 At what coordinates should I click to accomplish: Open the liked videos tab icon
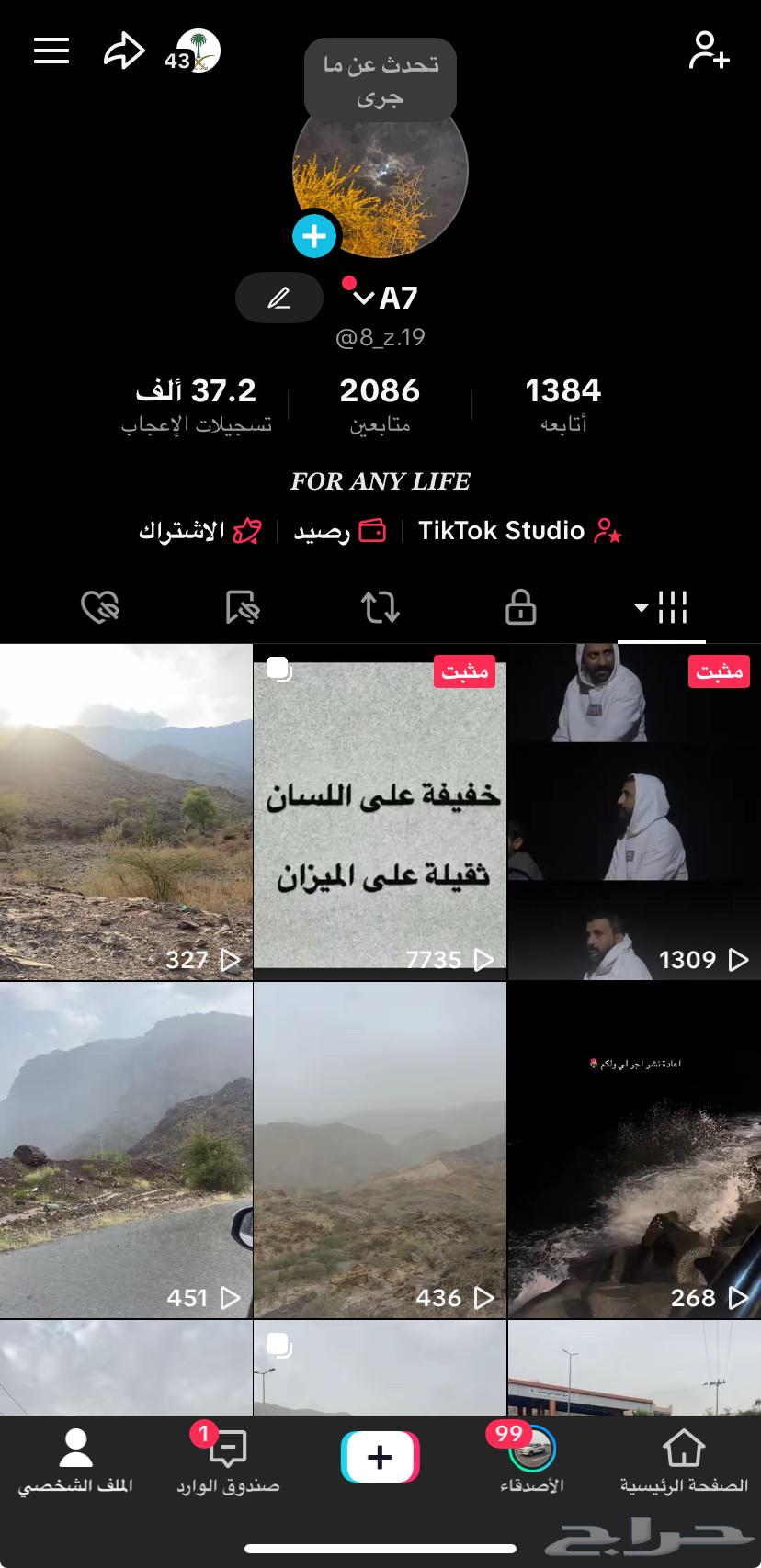point(101,607)
